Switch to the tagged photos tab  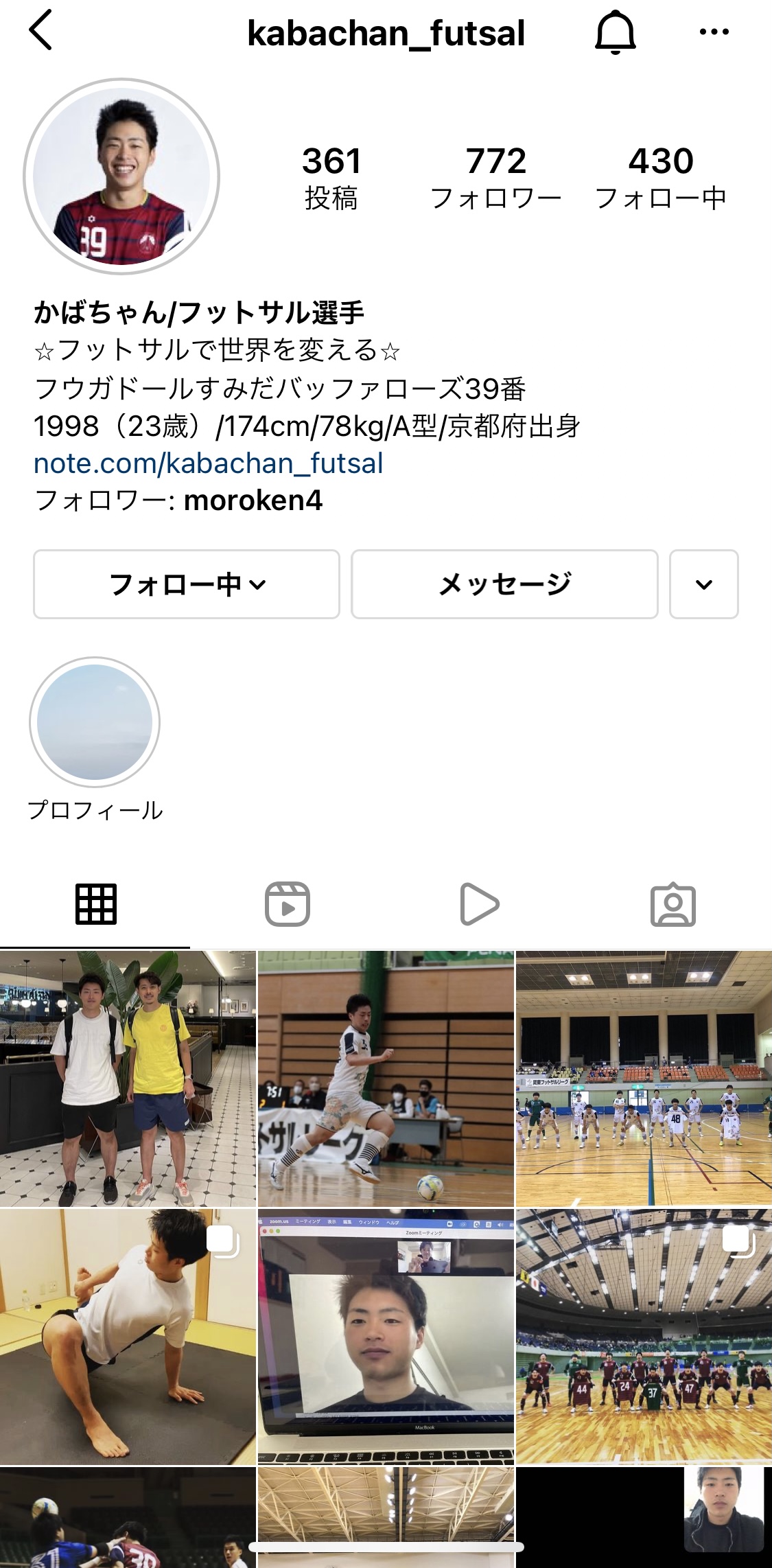[672, 904]
